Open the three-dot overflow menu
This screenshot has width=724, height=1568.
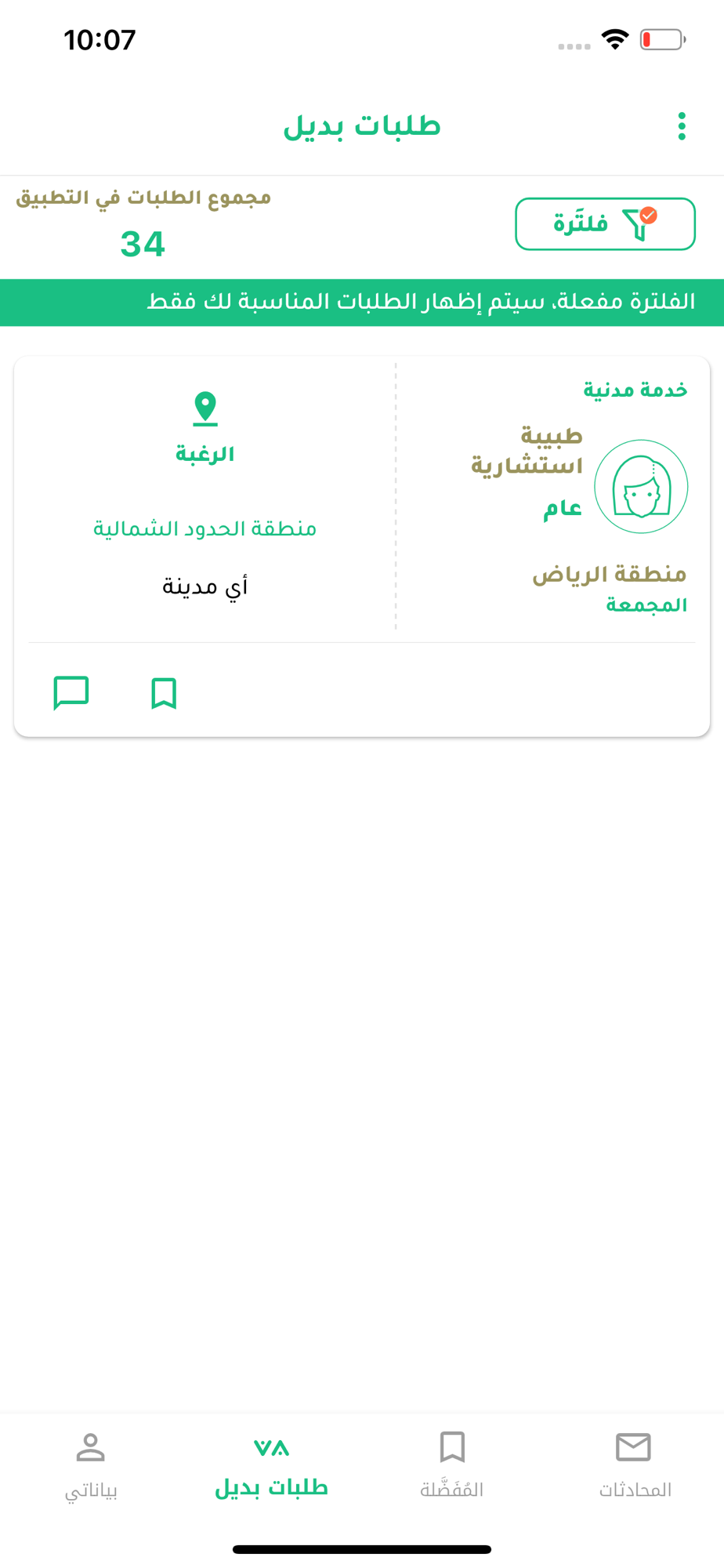click(682, 126)
